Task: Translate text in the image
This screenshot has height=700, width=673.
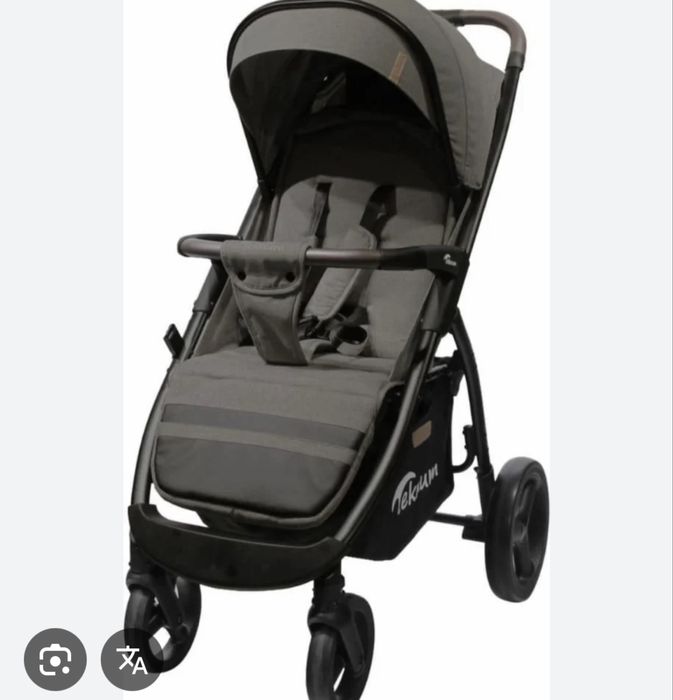Action: (132, 659)
